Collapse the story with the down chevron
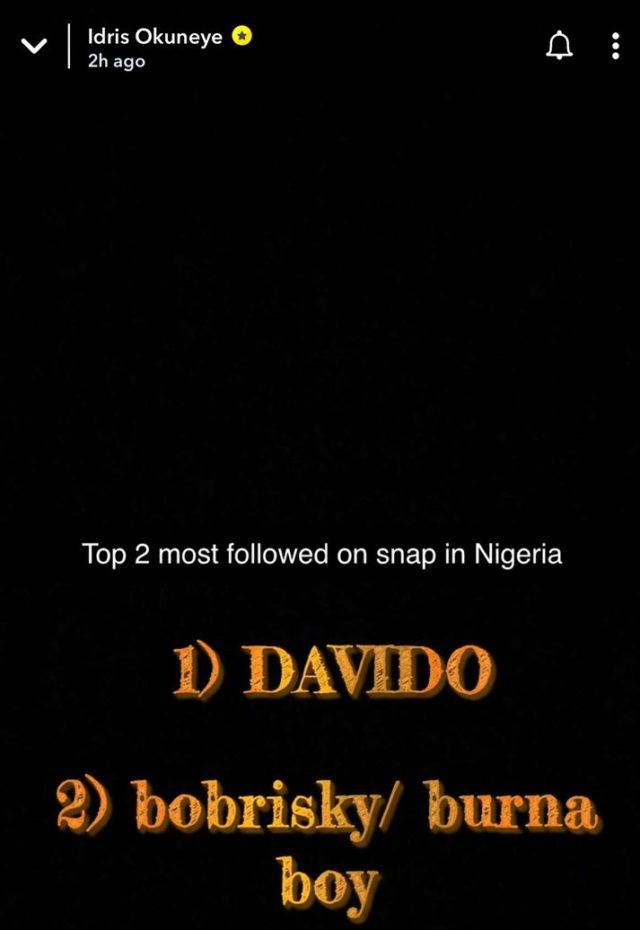640x930 pixels. (x=36, y=47)
